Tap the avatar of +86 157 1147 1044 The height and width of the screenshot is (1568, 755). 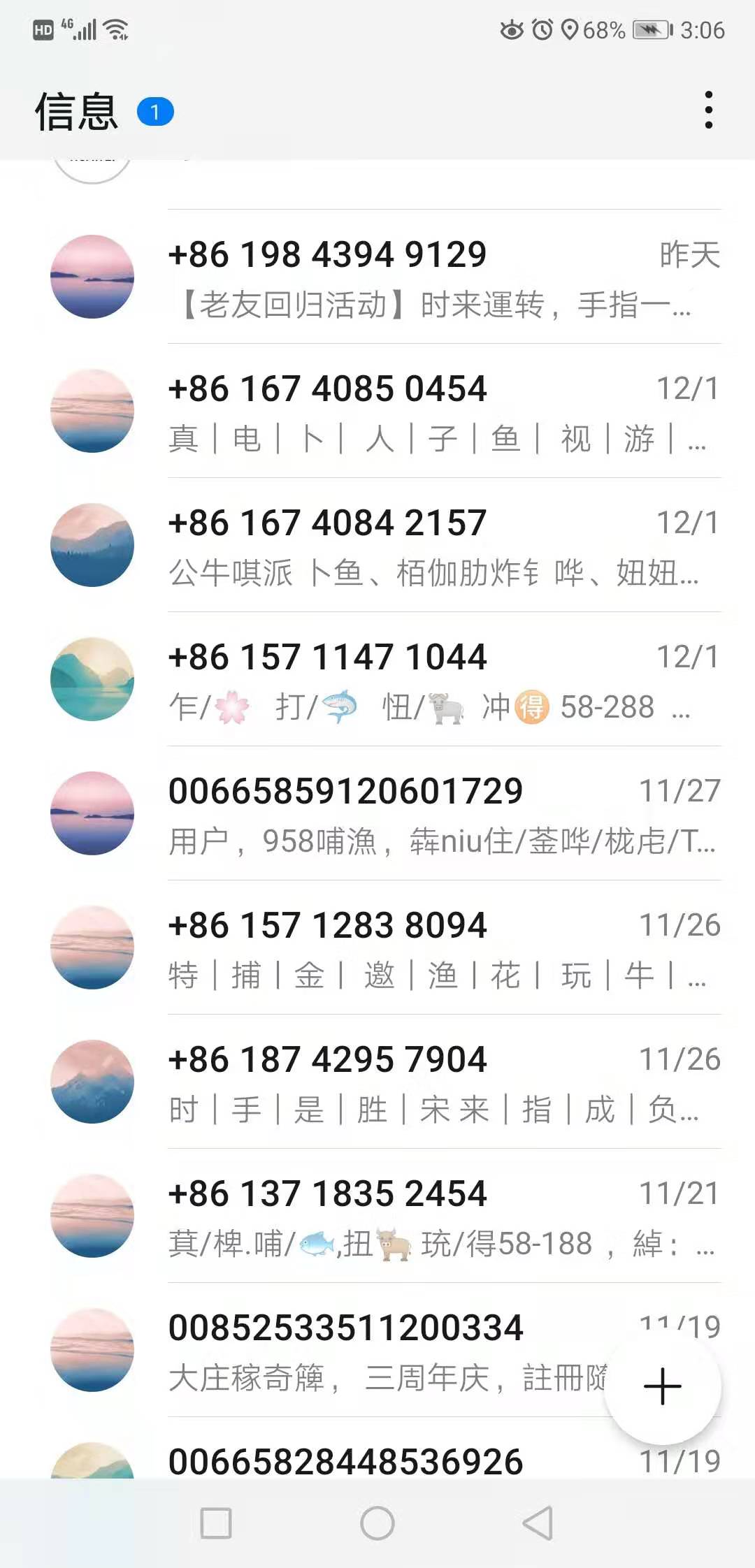coord(92,678)
